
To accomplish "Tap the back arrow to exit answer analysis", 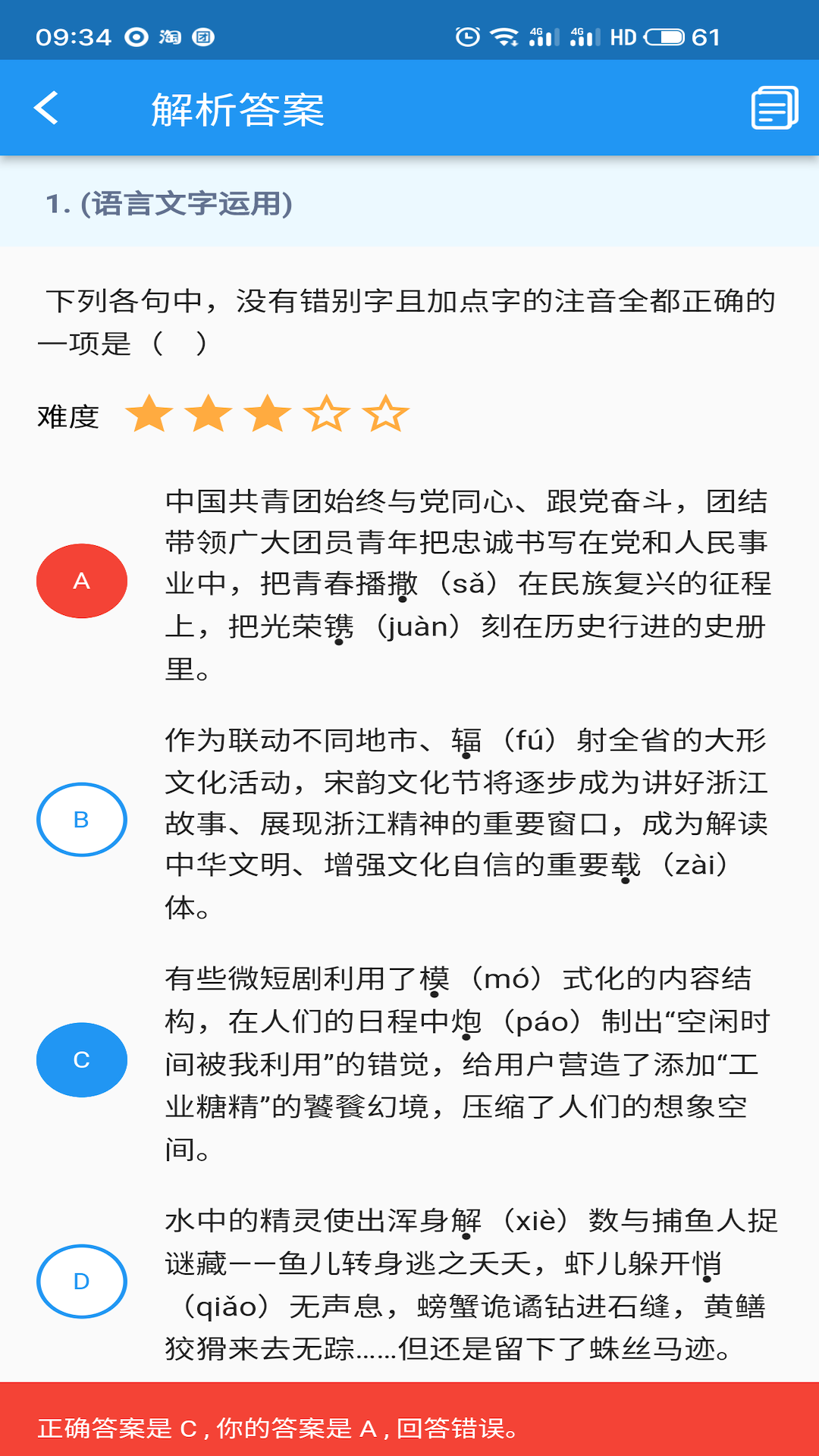I will pyautogui.click(x=47, y=108).
